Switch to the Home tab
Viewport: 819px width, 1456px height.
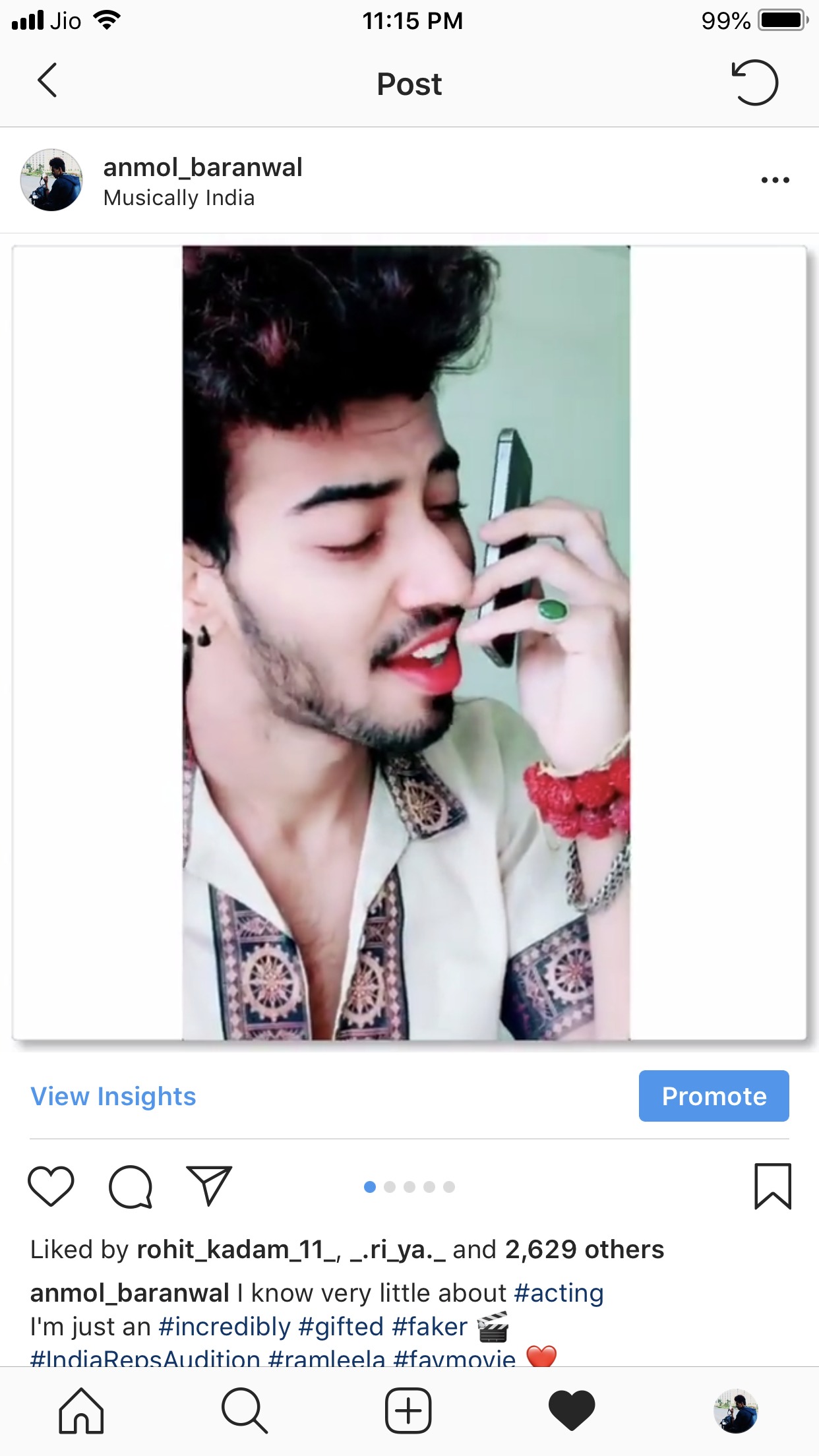coord(81,1411)
